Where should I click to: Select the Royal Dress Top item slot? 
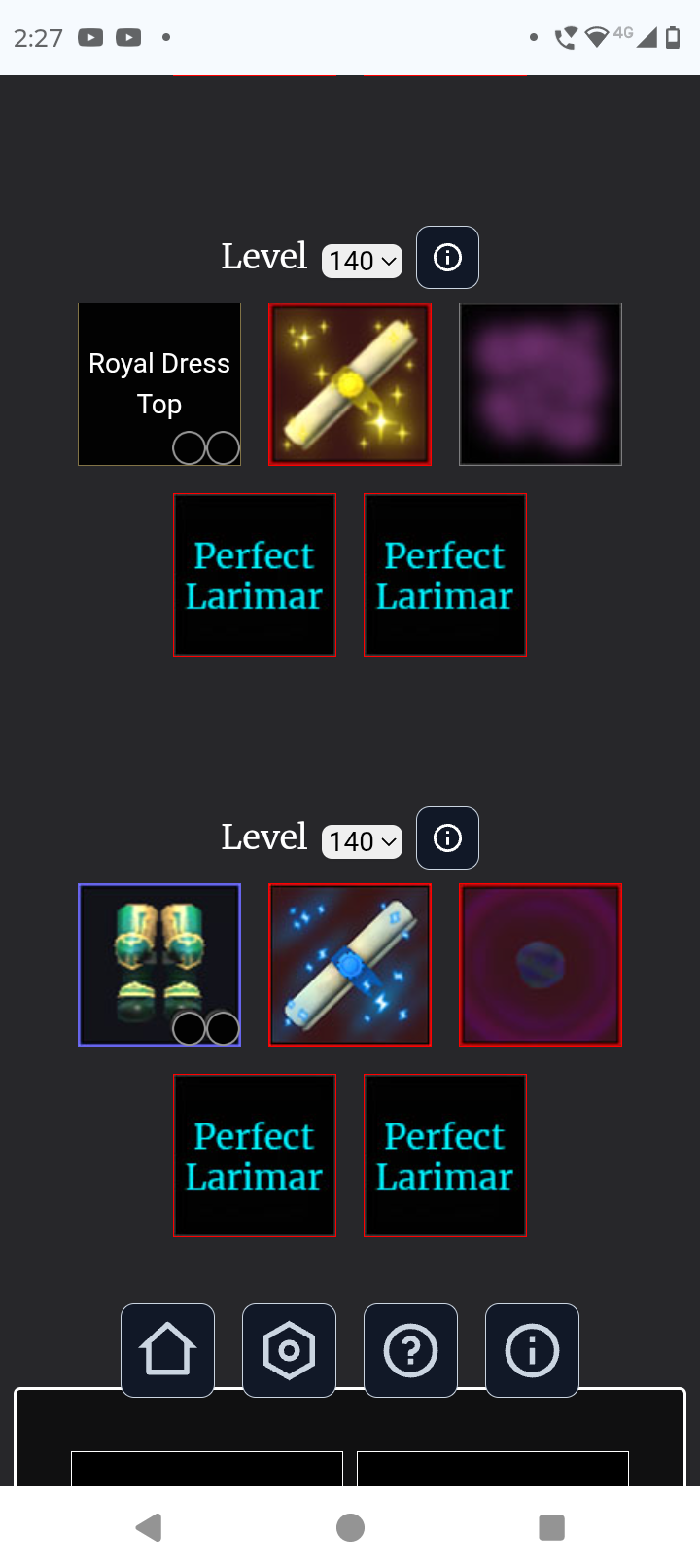point(159,384)
